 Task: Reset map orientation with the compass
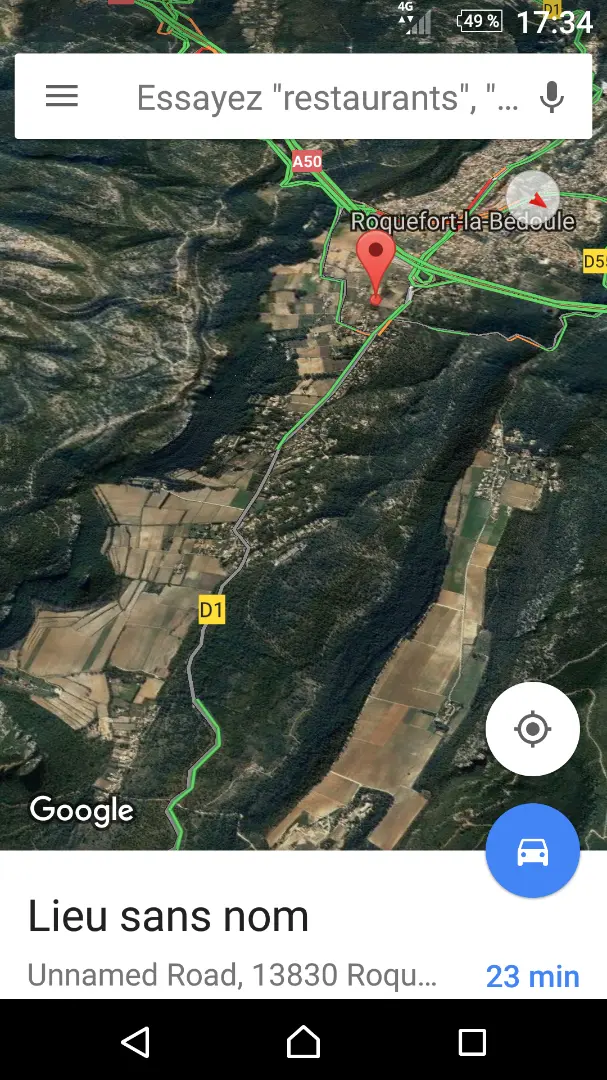click(533, 195)
